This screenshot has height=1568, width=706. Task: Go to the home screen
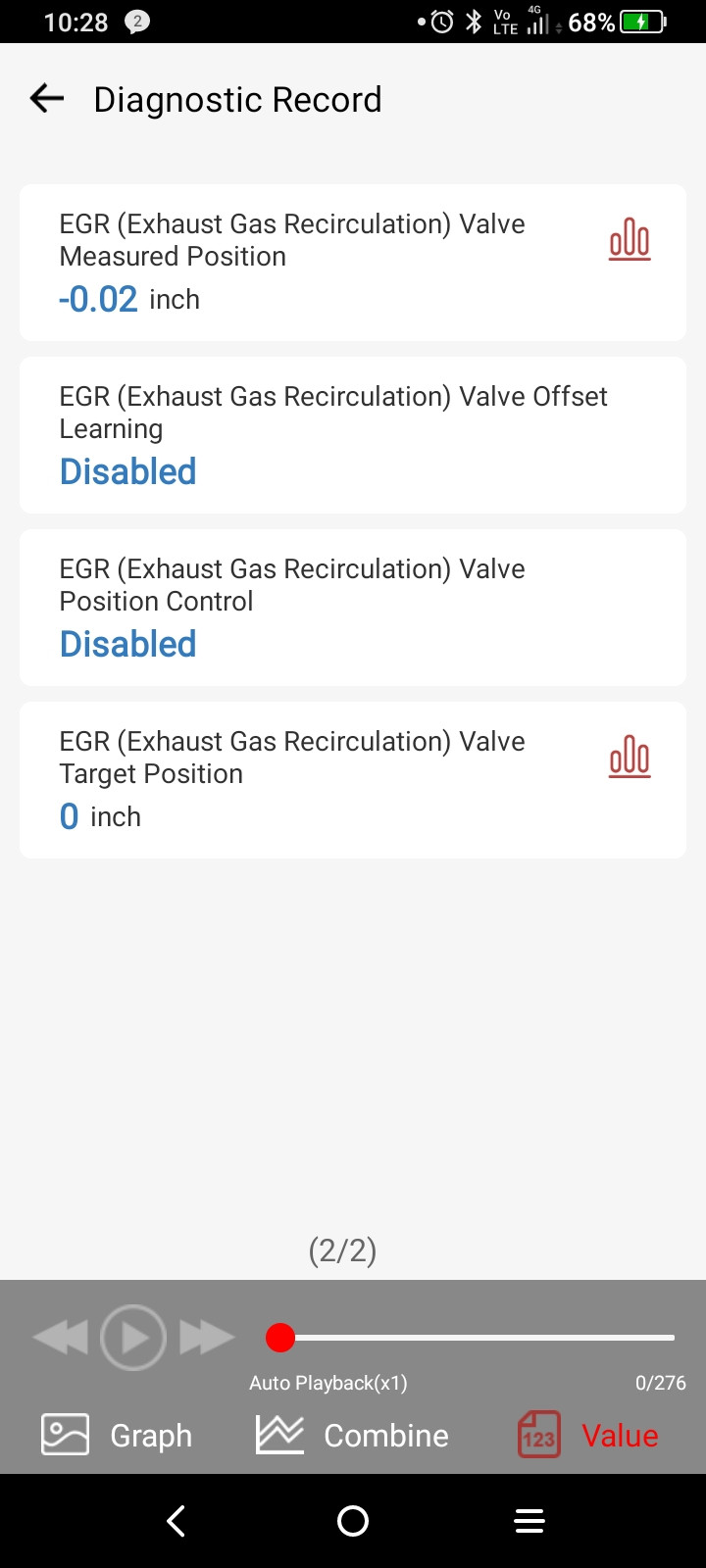pos(353,1521)
